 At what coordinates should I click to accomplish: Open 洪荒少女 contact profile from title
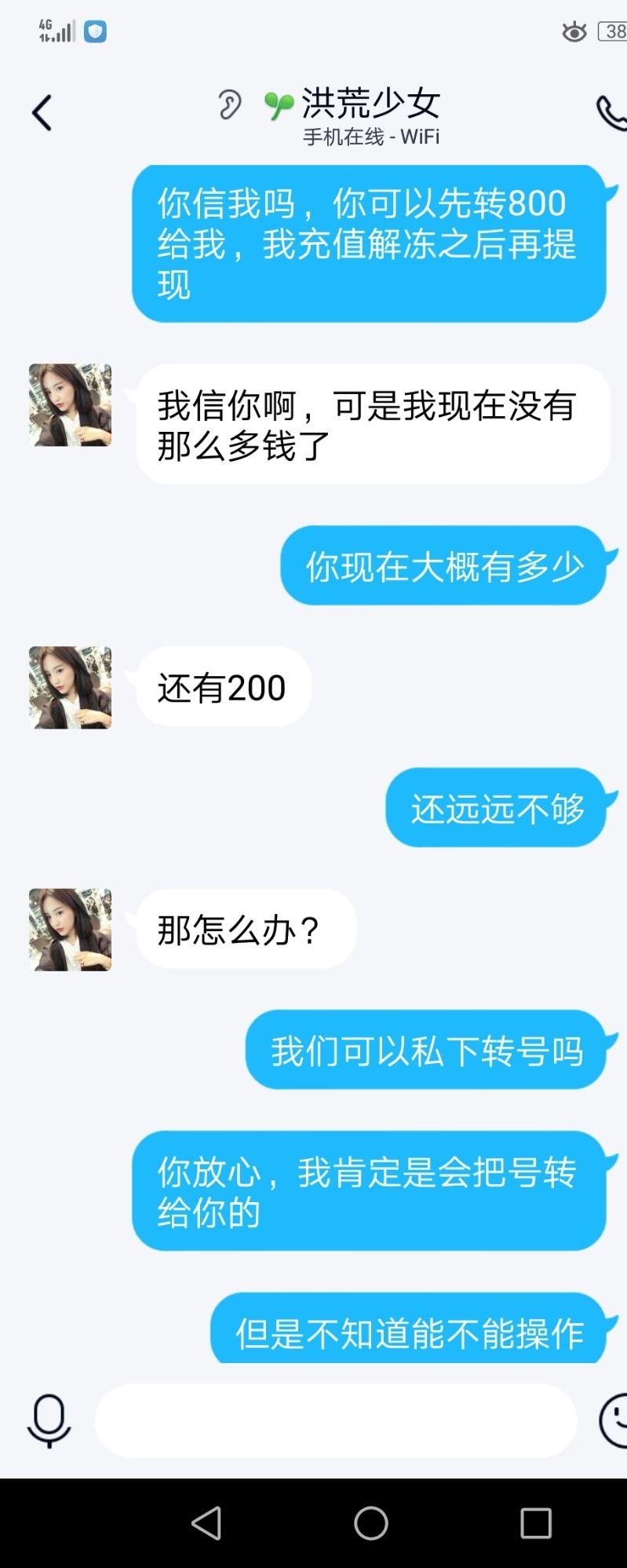[370, 104]
